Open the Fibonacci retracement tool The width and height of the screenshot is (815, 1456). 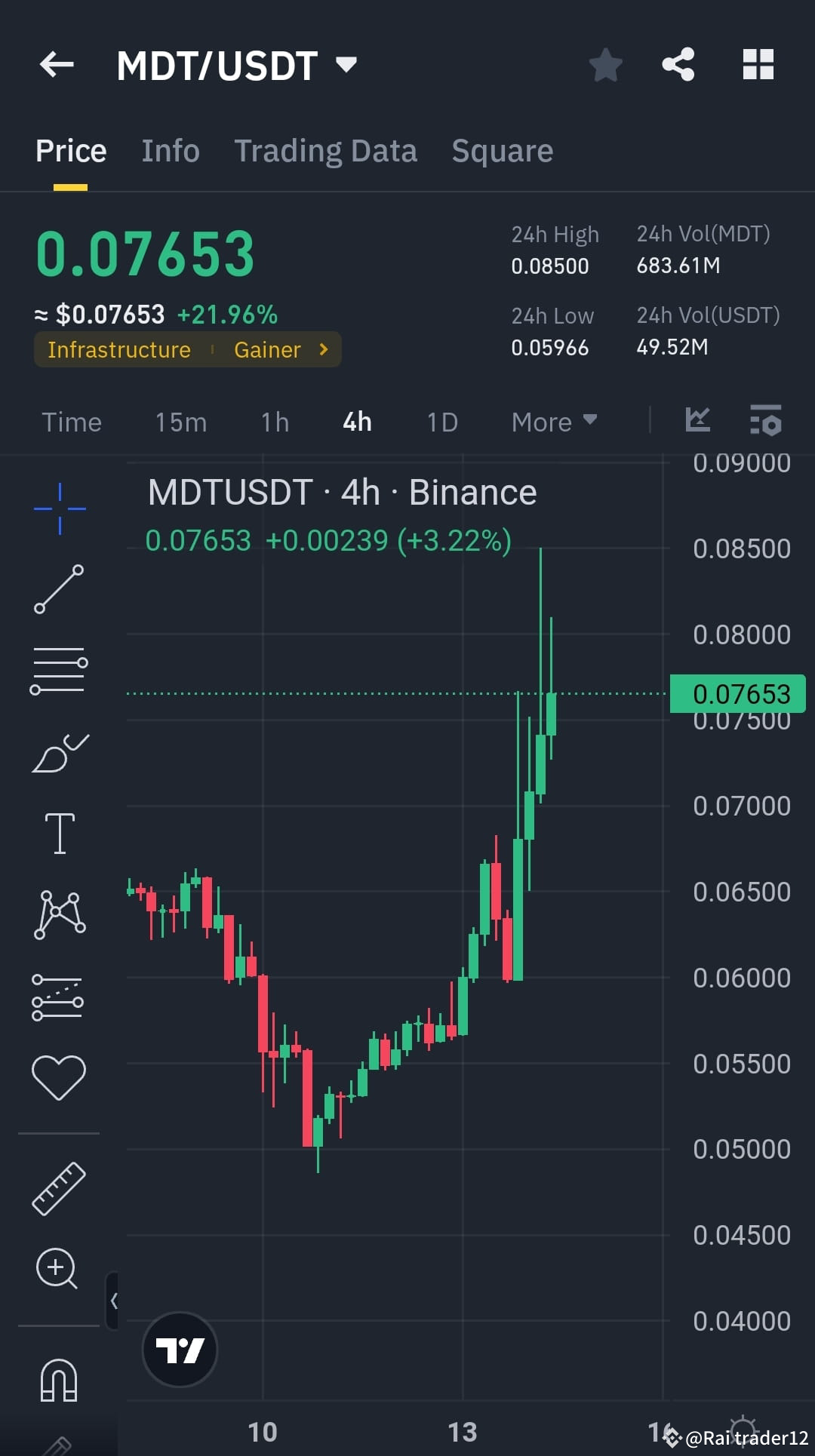point(59,668)
